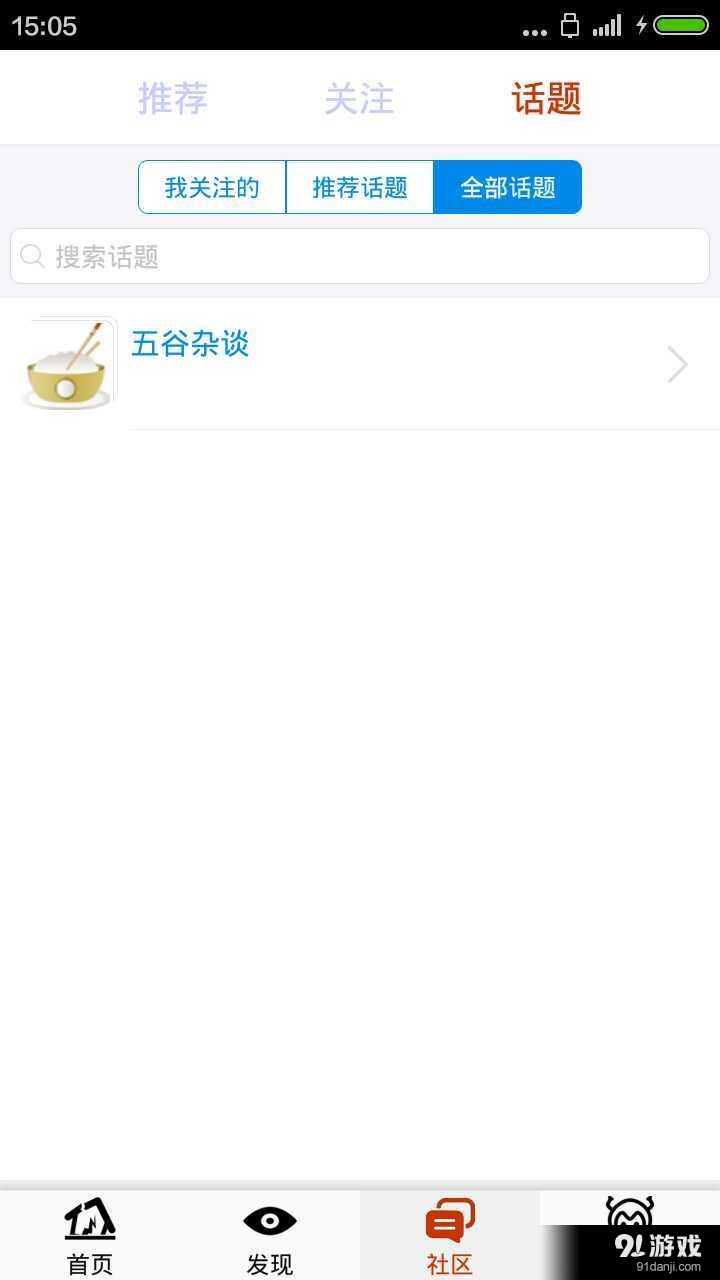Tap the 话题 header button
The height and width of the screenshot is (1280, 720).
click(x=545, y=97)
